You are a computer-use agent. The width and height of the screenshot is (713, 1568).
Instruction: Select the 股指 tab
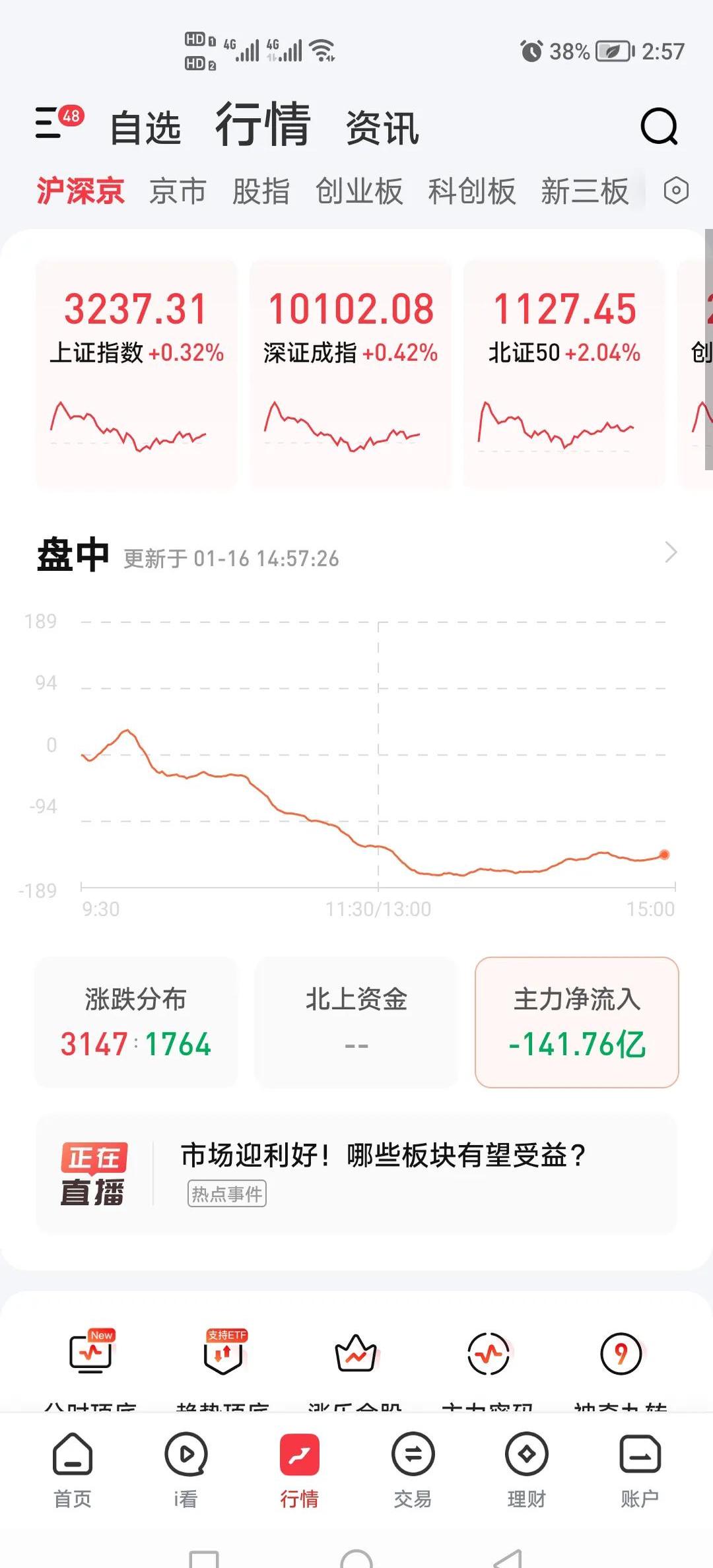[x=261, y=191]
